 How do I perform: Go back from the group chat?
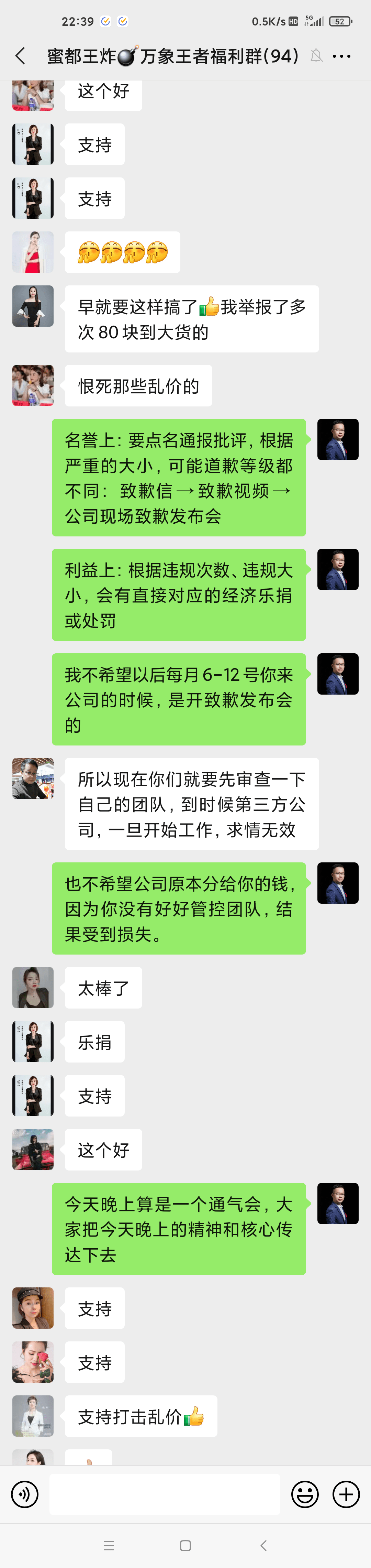pyautogui.click(x=20, y=56)
